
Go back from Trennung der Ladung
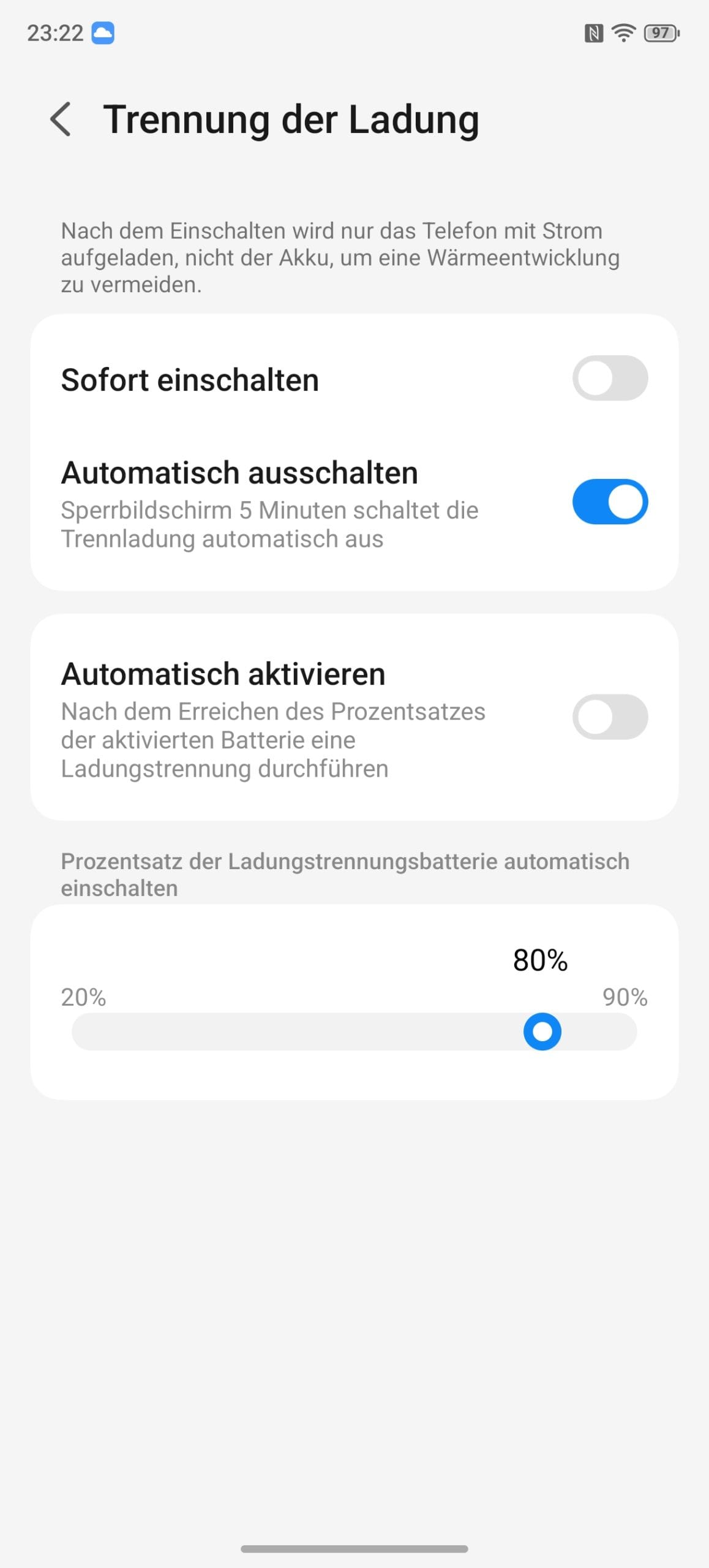pos(61,119)
